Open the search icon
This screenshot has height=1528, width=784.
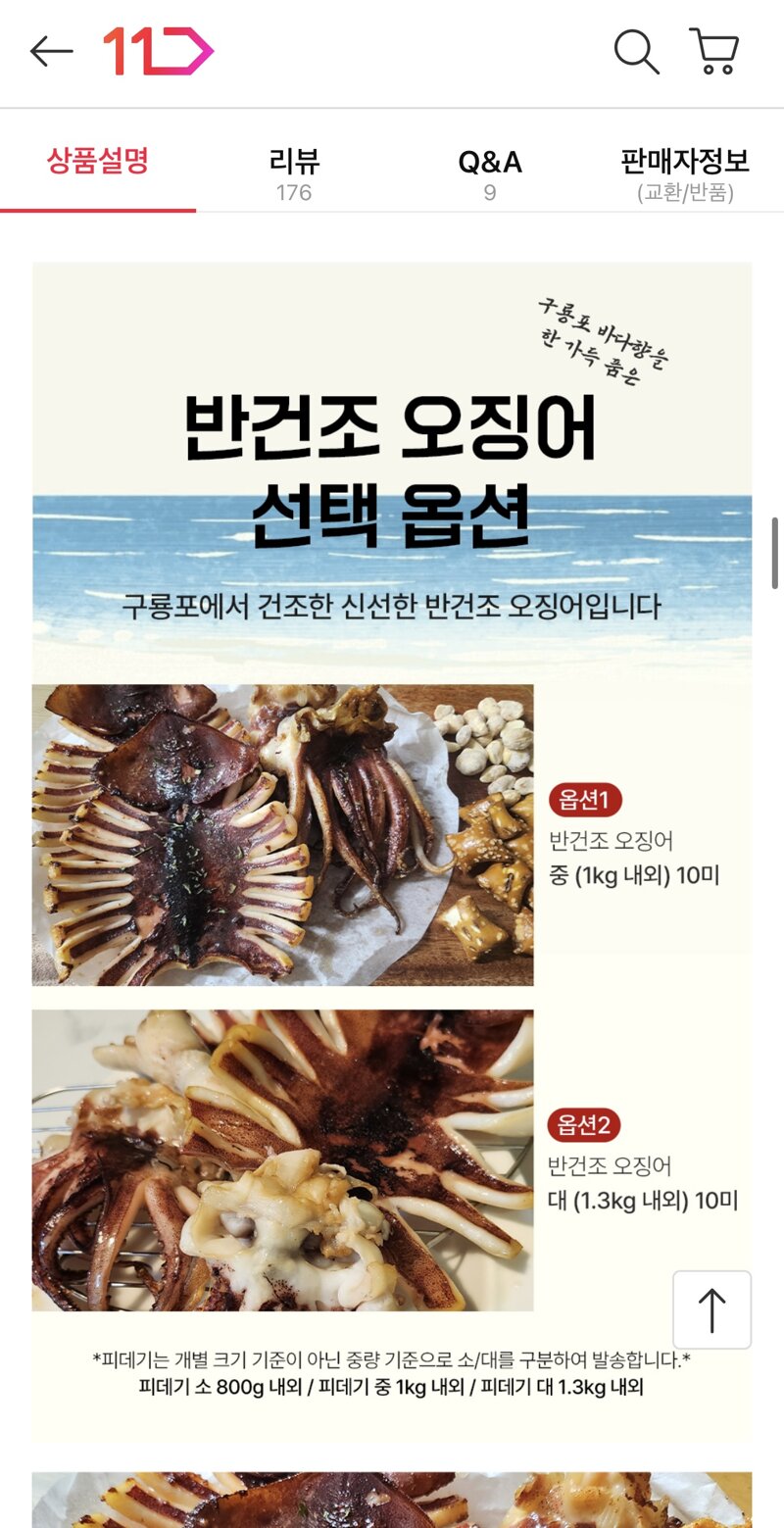coord(636,51)
